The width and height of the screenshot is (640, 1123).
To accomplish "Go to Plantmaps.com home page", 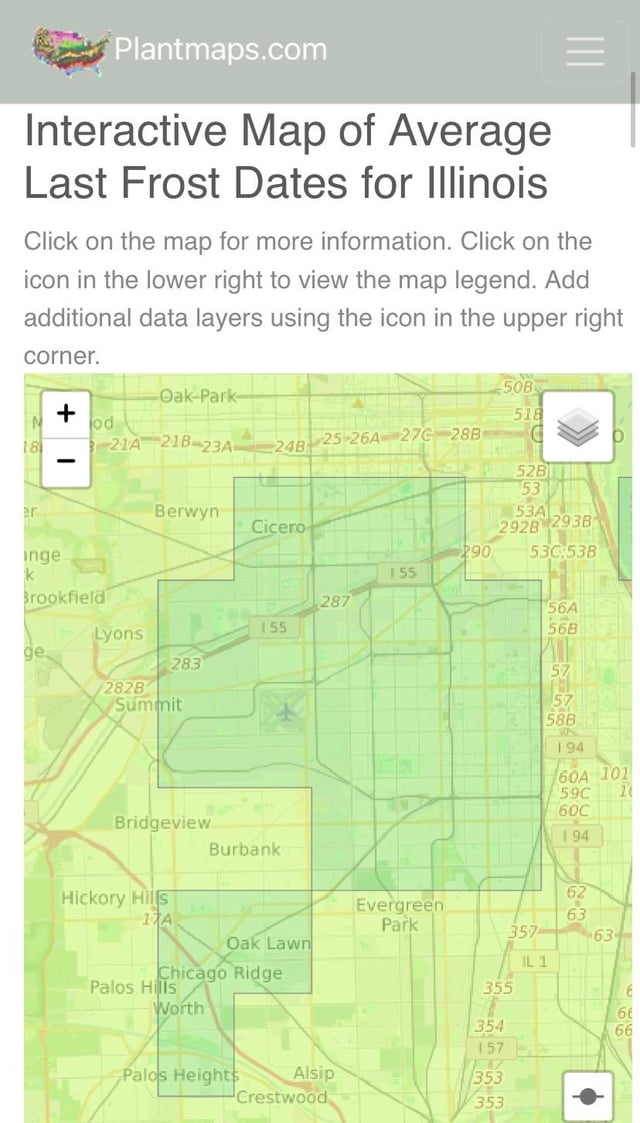I will tap(180, 48).
